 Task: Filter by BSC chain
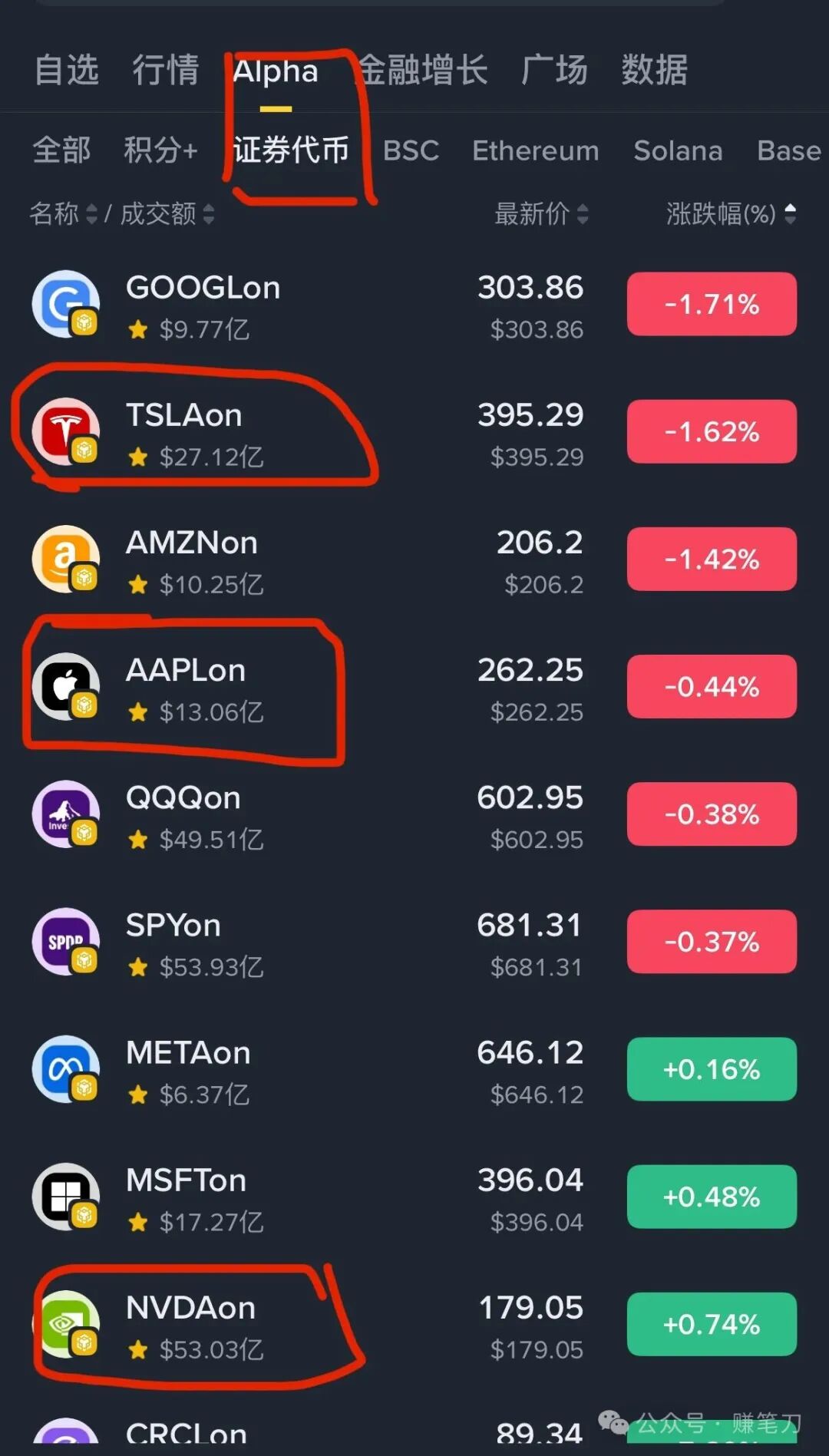coord(411,150)
